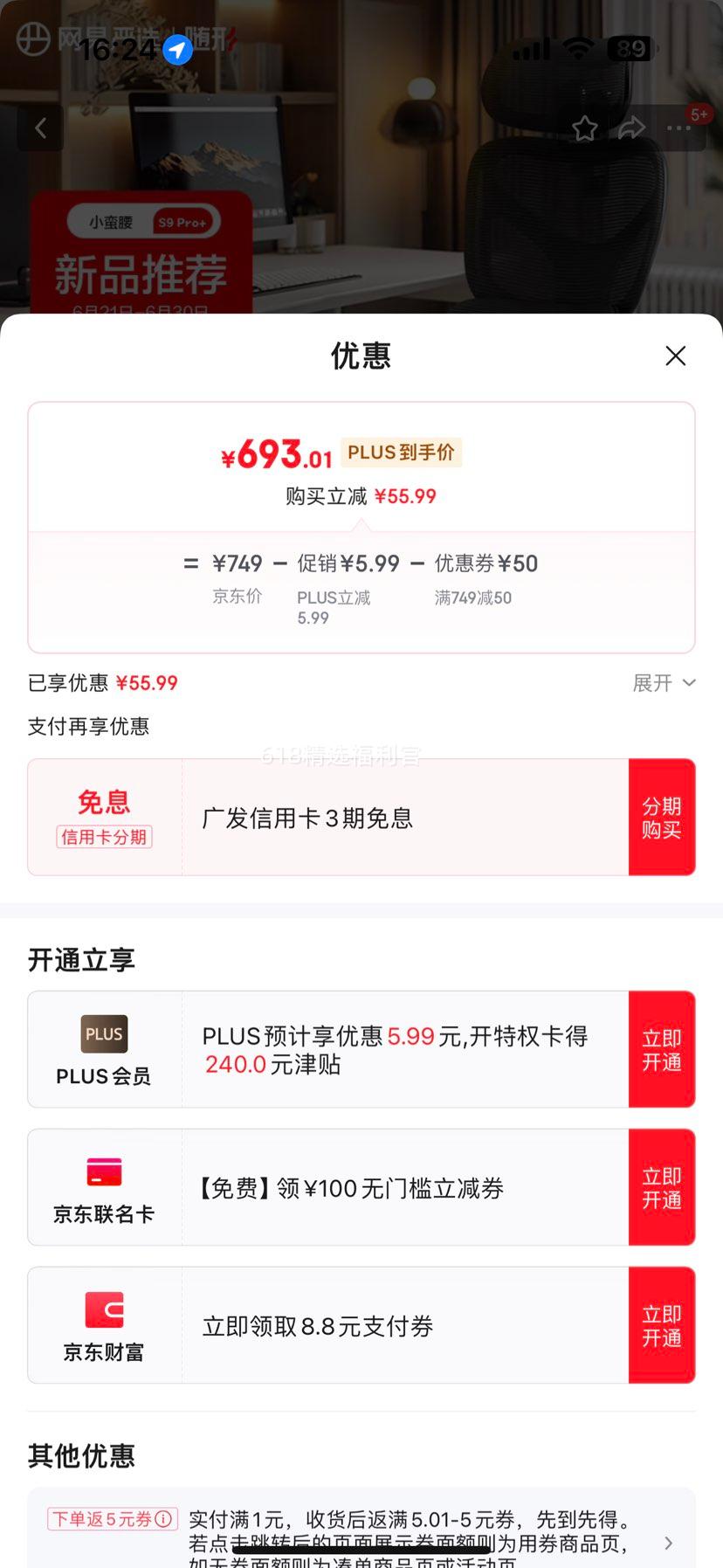The width and height of the screenshot is (723, 1568).
Task: Tap 立即开通 for 京东联名卡
Action: 661,1188
